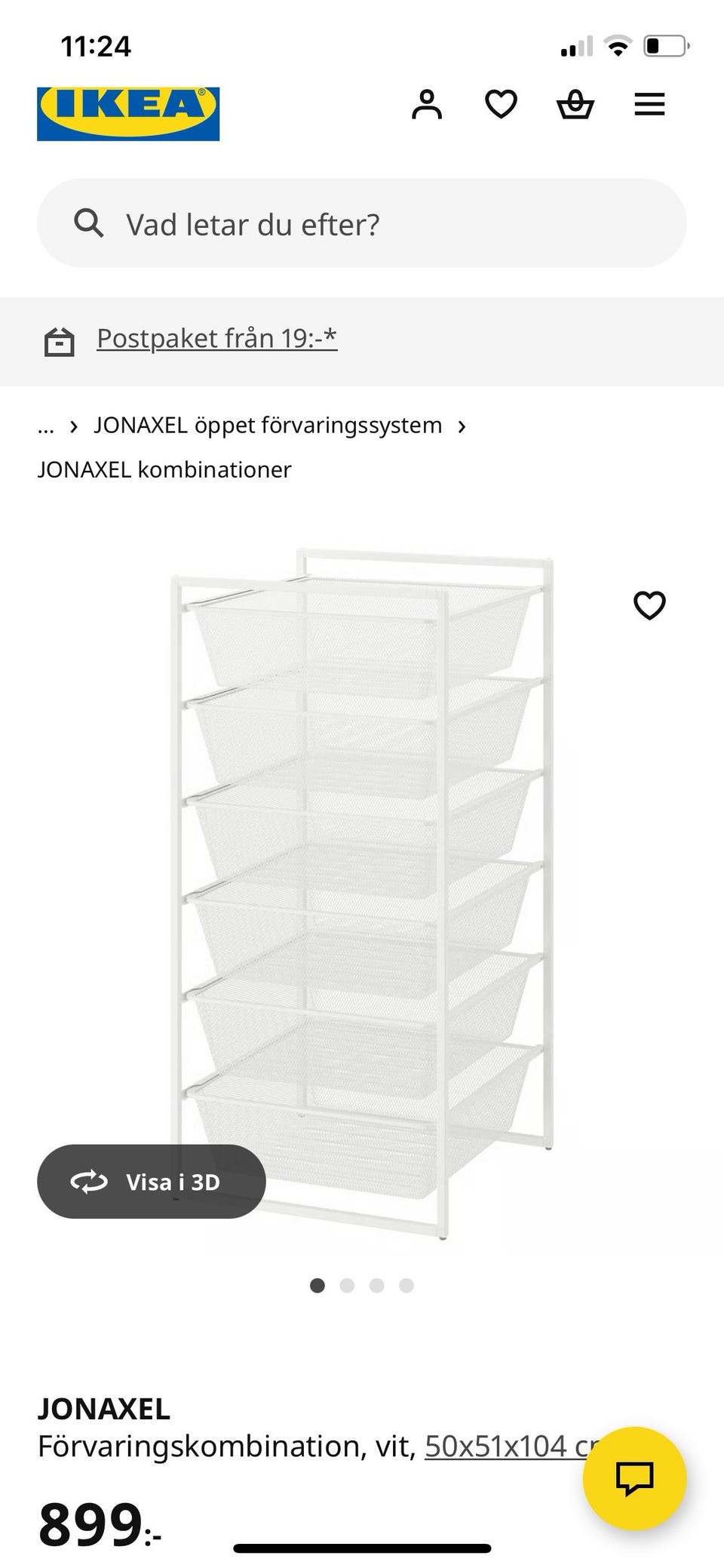
Task: Open the IKEA home page via logo
Action: click(x=127, y=112)
